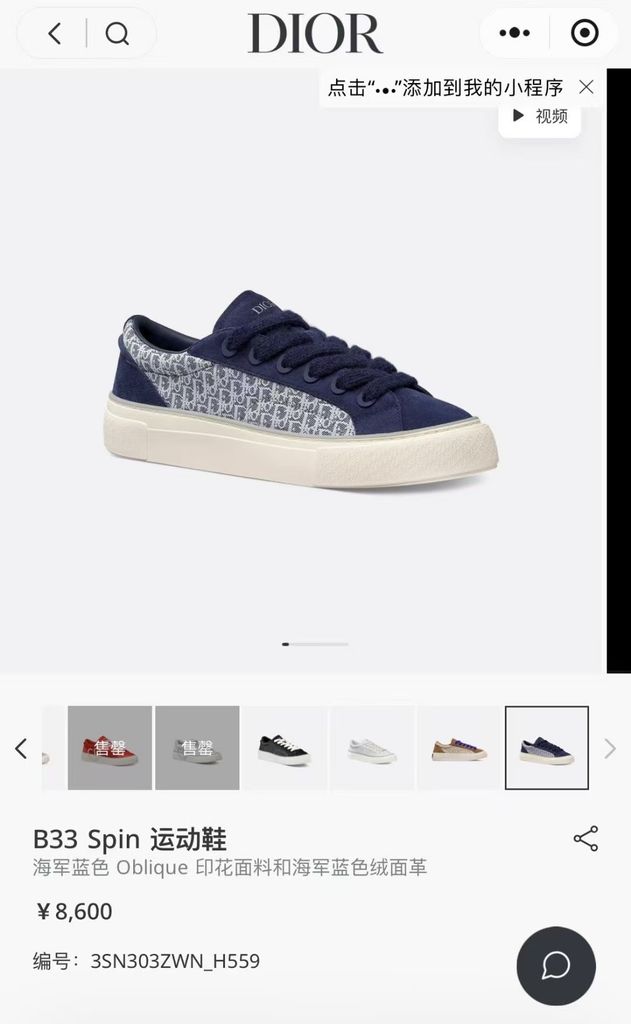Go back to the previous page
Screen dimensions: 631x1024
click(55, 34)
